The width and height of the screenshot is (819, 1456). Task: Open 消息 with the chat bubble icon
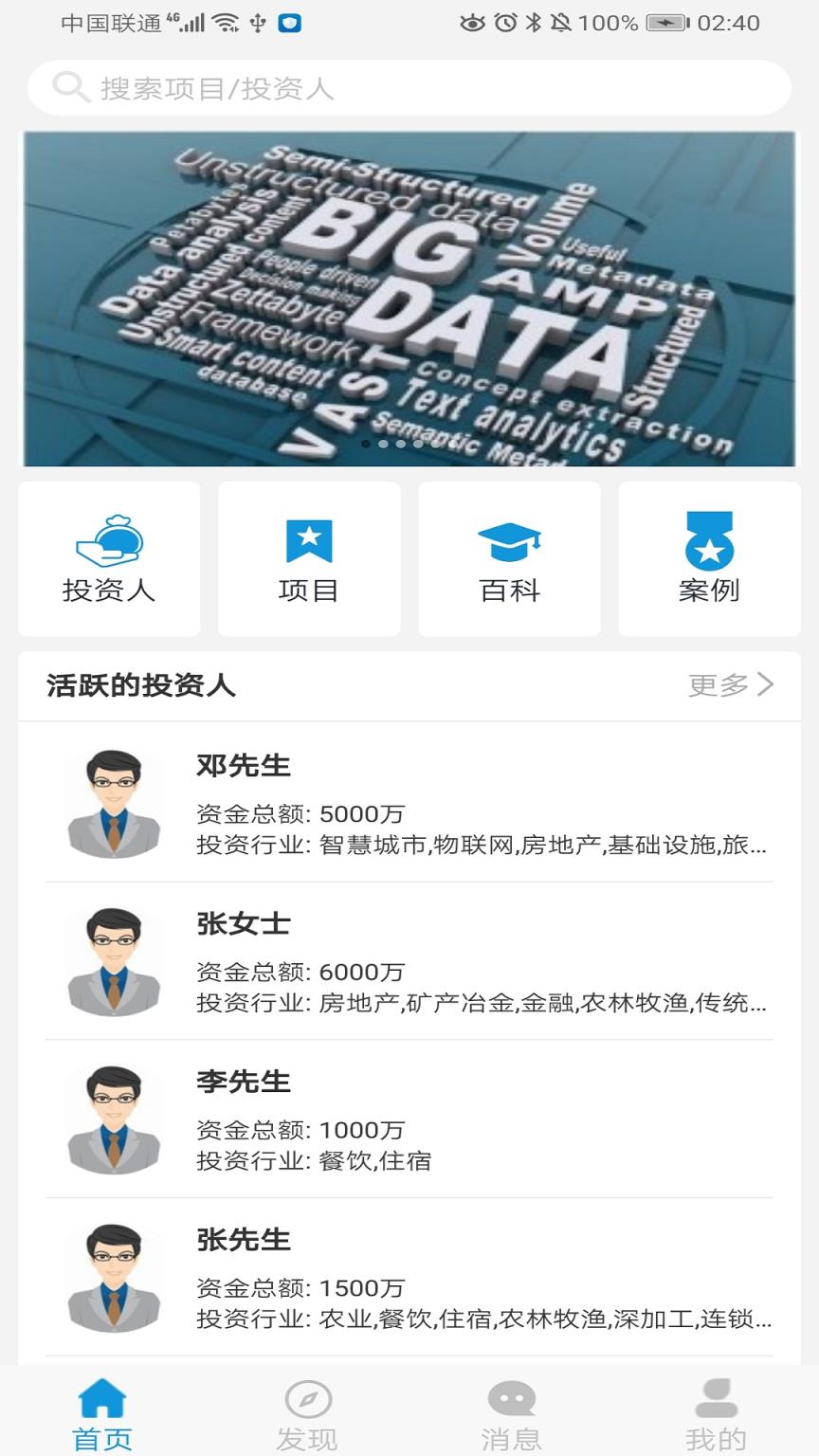coord(511,1397)
